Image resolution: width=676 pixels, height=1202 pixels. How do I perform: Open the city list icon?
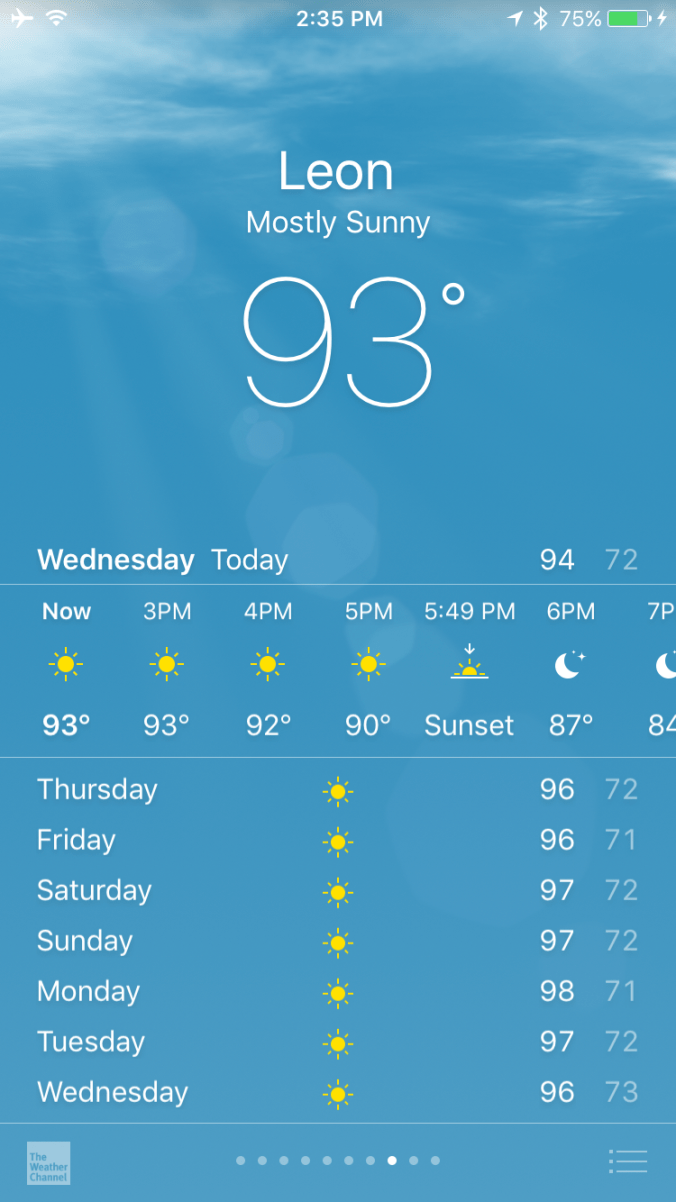(x=628, y=1161)
